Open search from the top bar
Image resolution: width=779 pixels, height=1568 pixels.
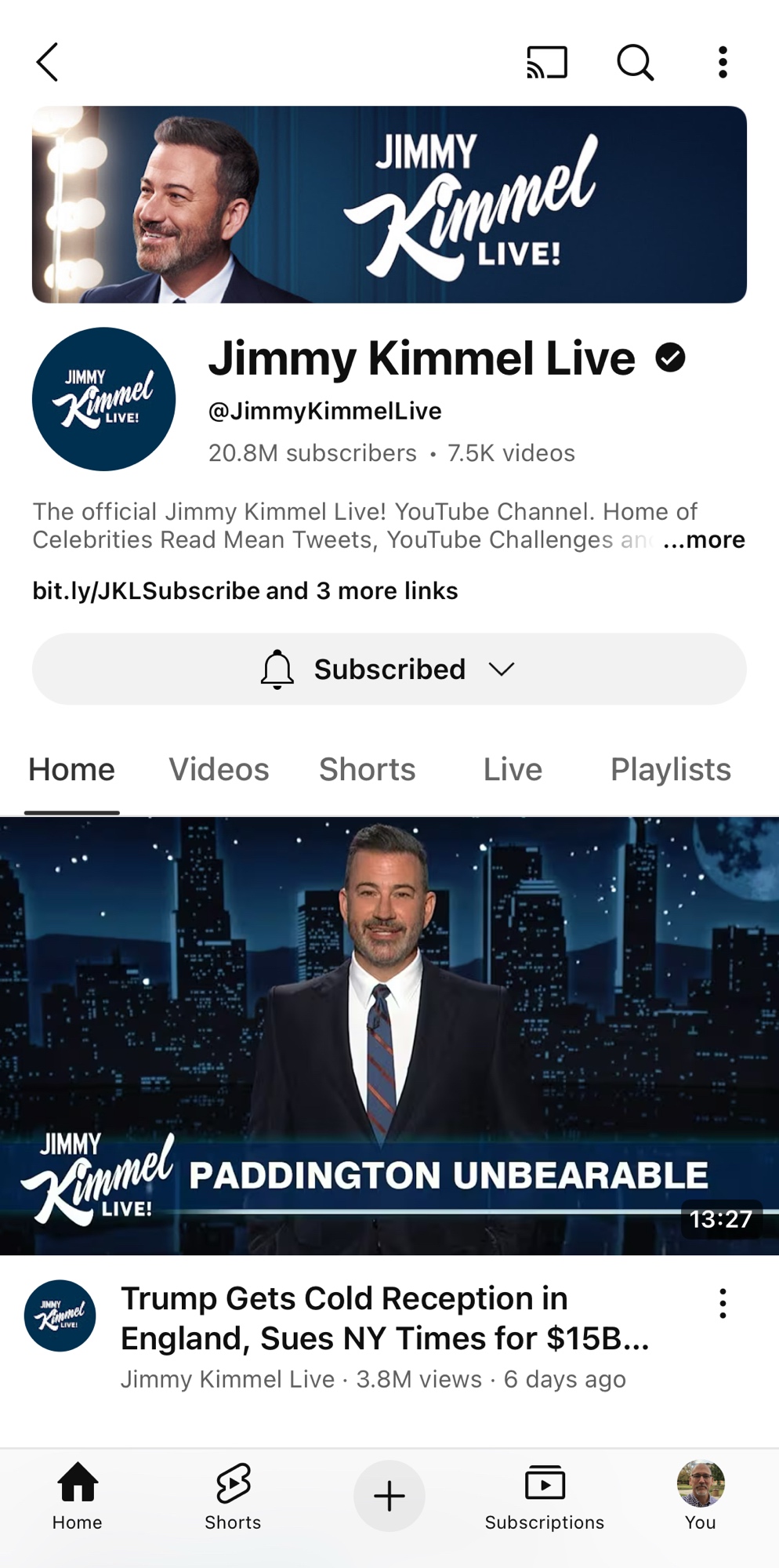click(635, 62)
